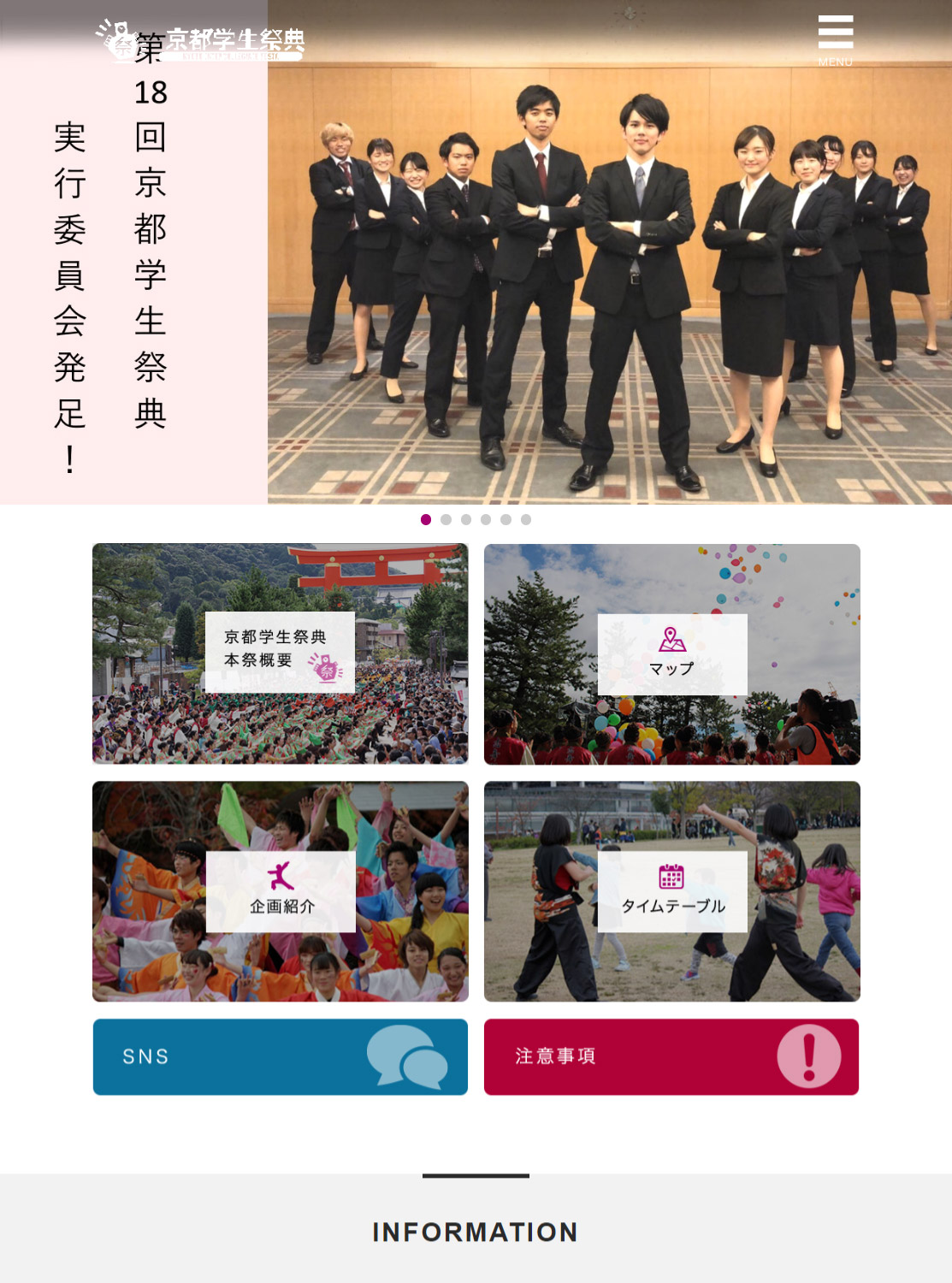Open the red 注意事項 button
This screenshot has height=1283, width=952.
point(671,1056)
